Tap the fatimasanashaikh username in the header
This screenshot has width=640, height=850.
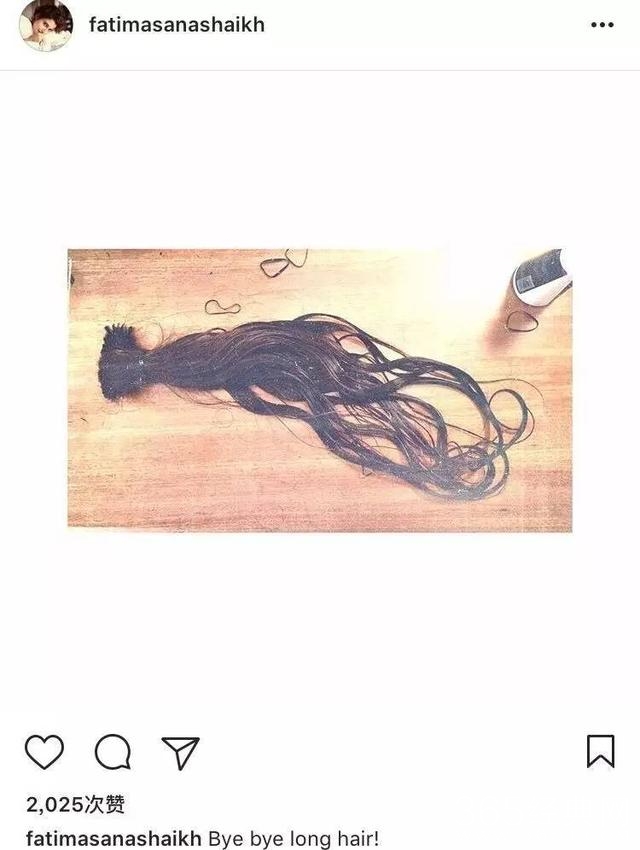coord(177,25)
